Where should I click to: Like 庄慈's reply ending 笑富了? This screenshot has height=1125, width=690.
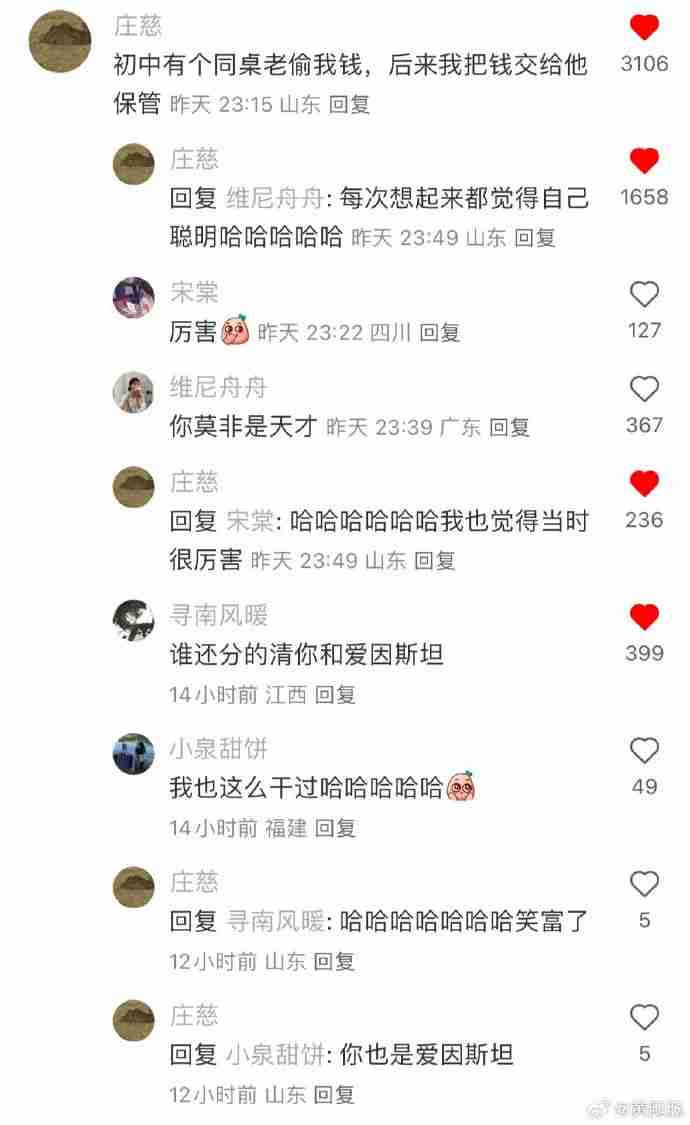coord(644,884)
